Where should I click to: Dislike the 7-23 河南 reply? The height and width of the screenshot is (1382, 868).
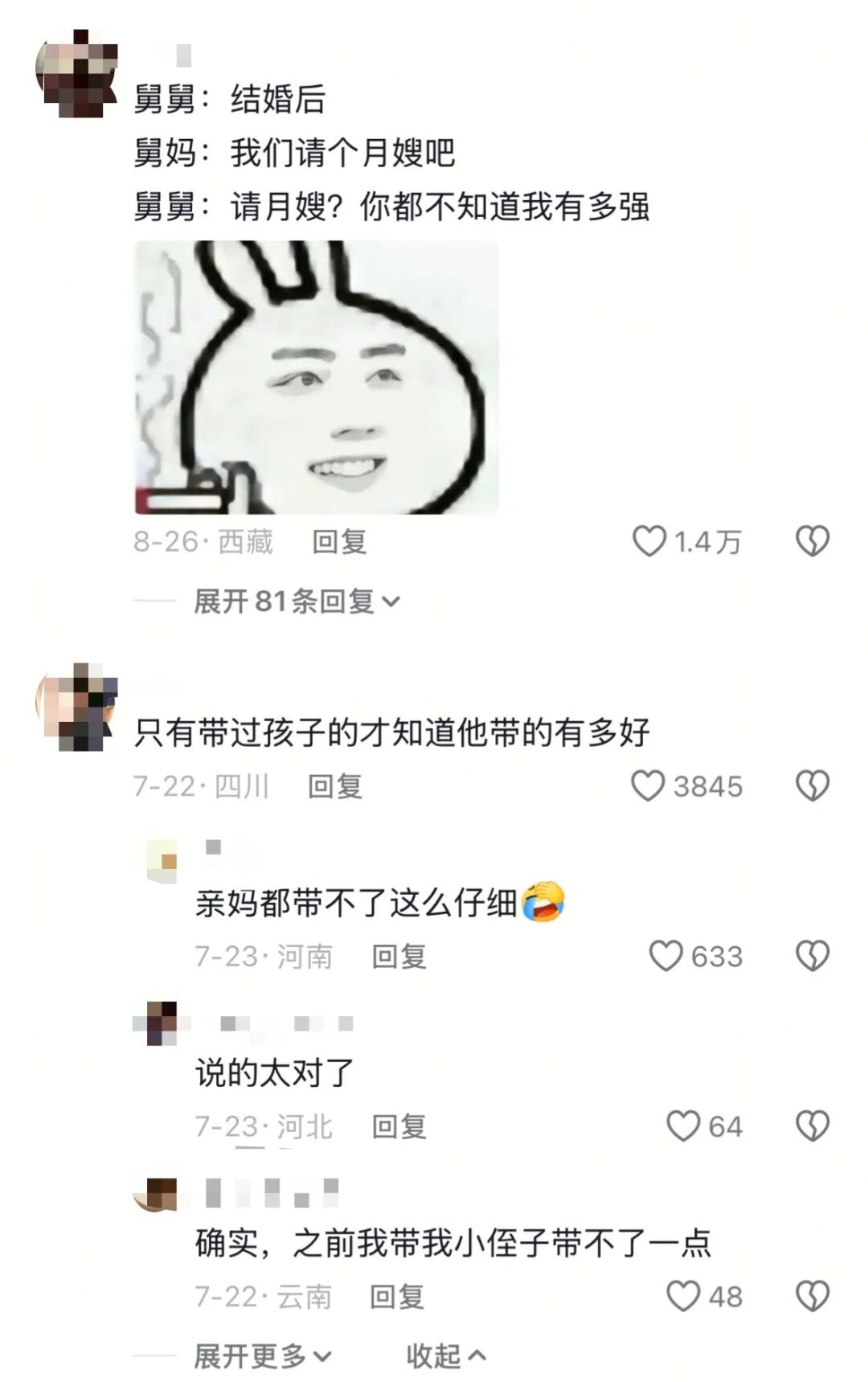812,956
